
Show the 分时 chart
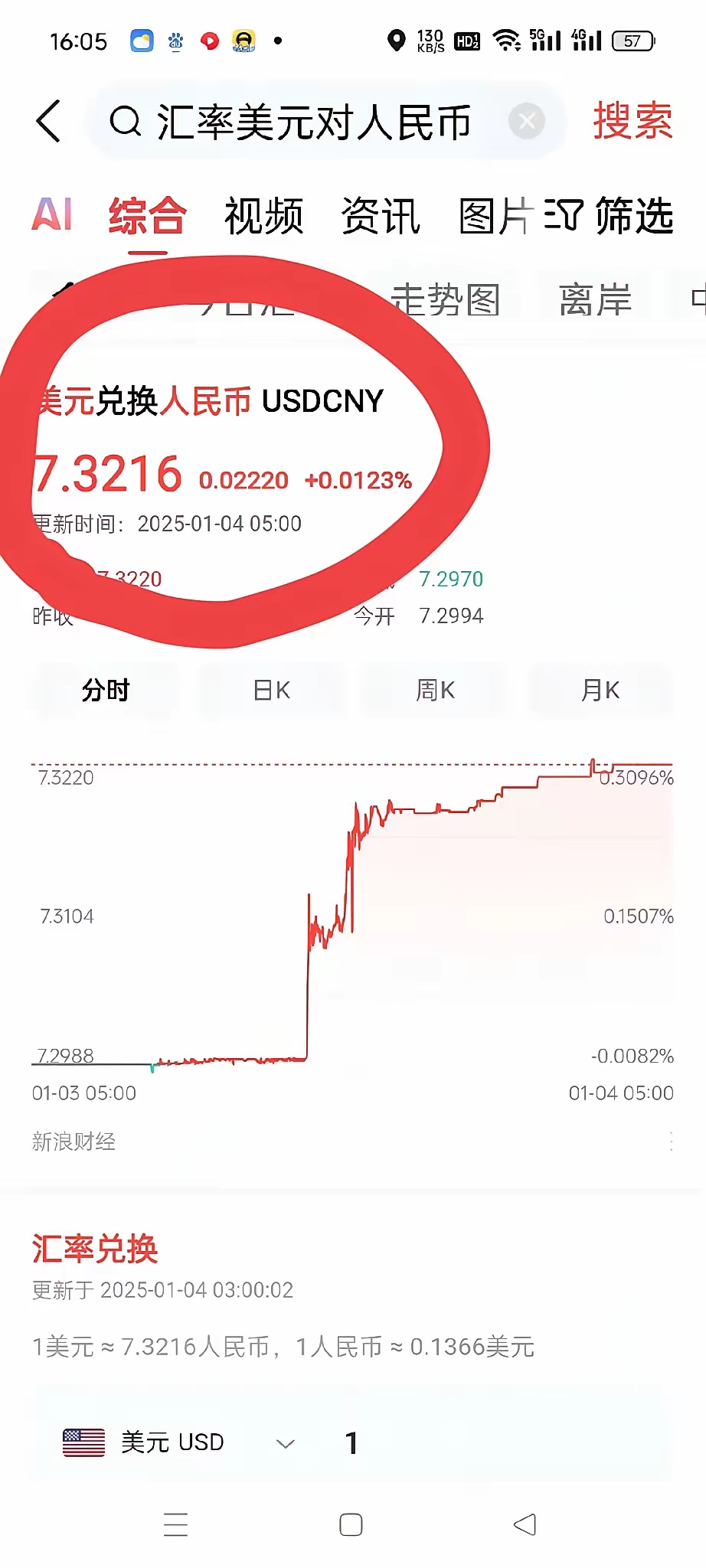106,691
